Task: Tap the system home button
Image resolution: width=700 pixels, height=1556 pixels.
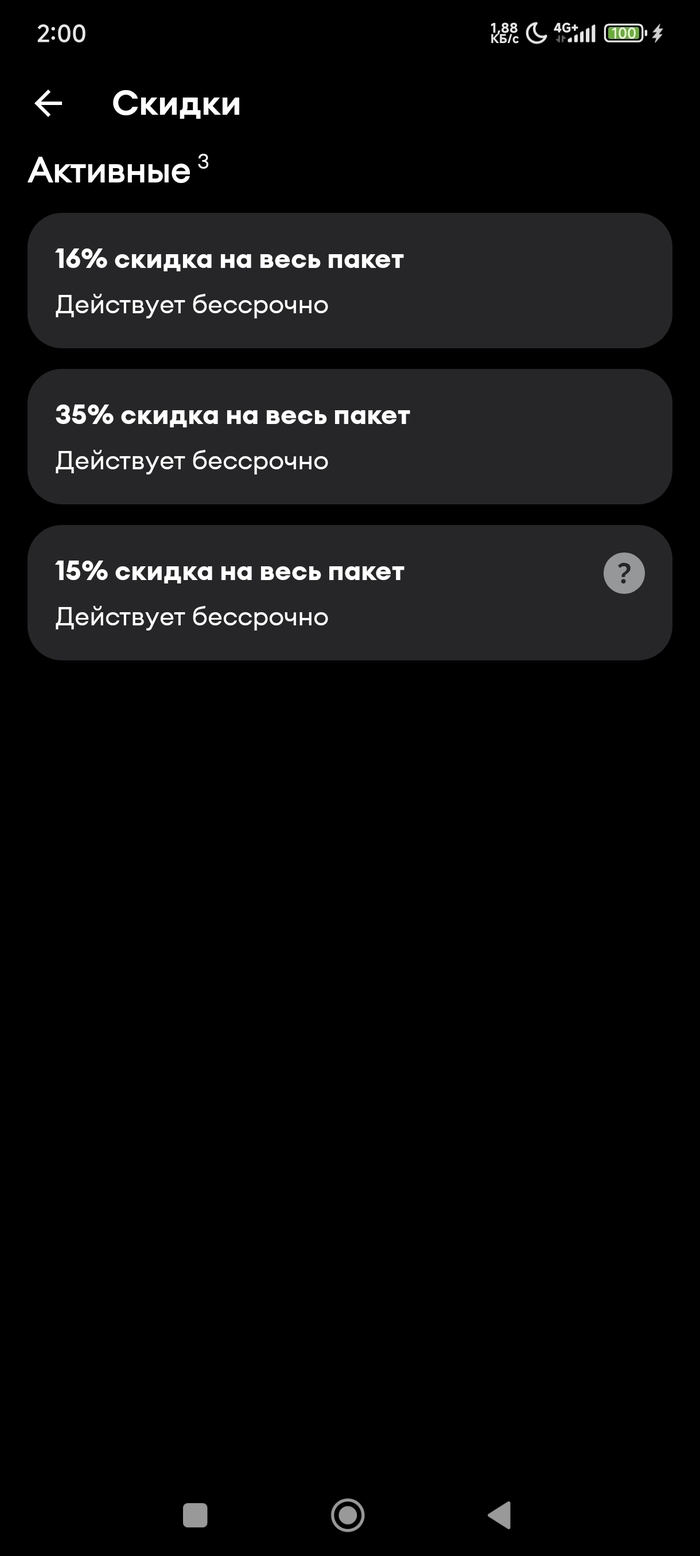Action: [x=348, y=1515]
